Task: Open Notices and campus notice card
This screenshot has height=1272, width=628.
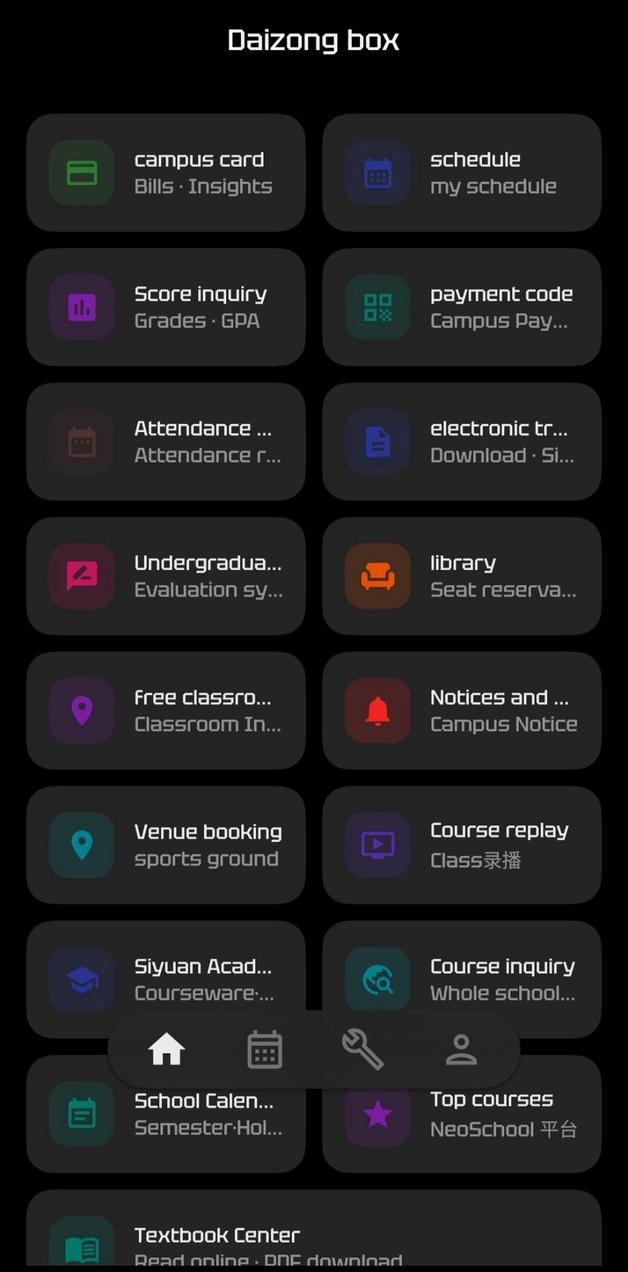Action: point(461,710)
